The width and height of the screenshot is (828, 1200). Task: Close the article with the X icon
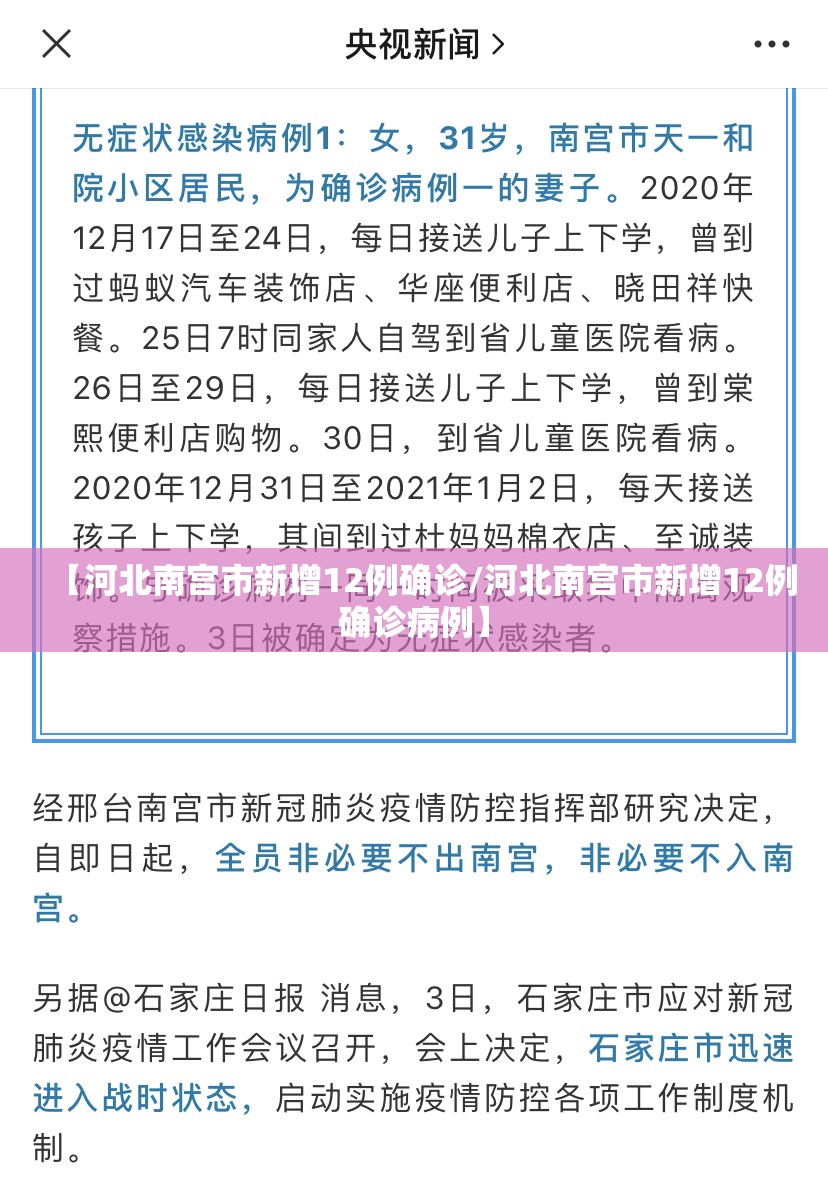point(56,44)
